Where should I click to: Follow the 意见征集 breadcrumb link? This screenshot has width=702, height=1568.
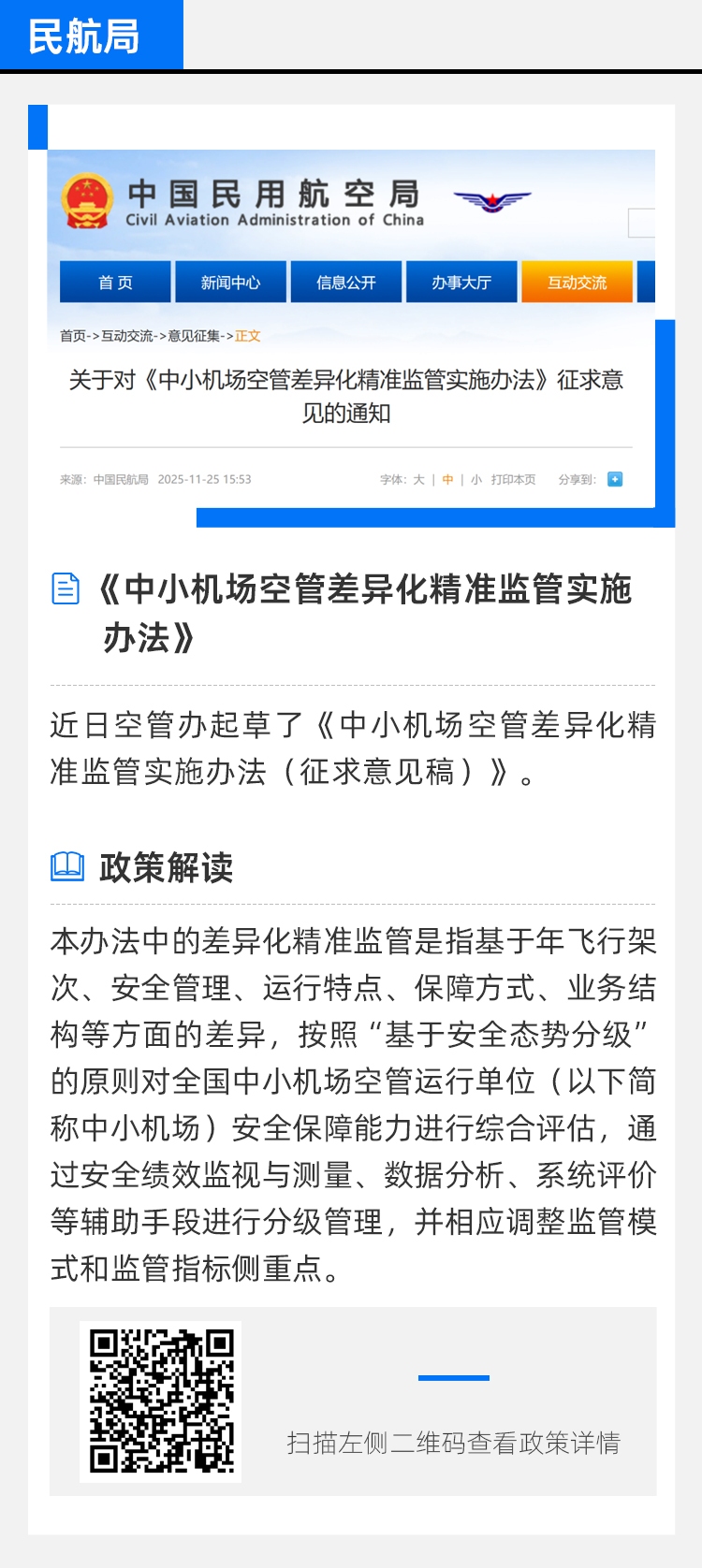[x=193, y=335]
